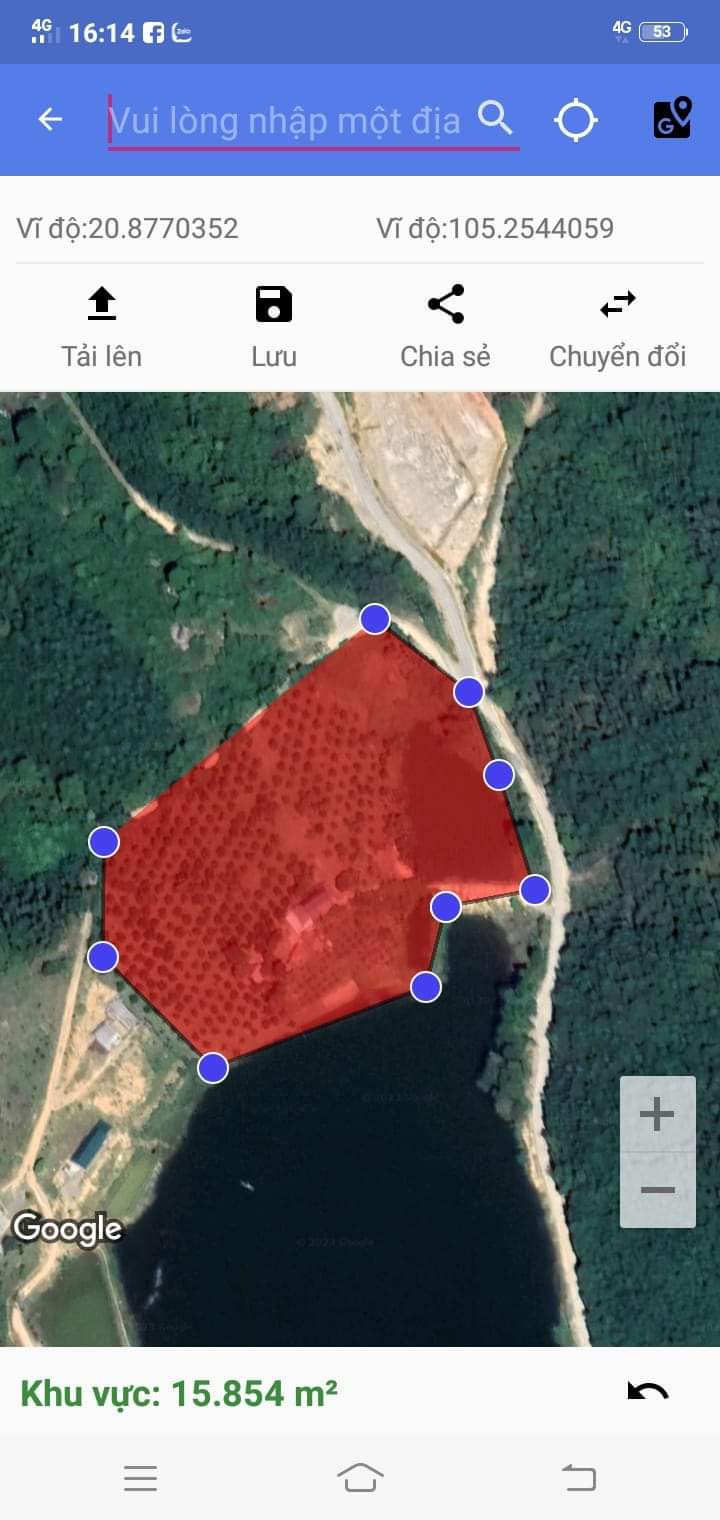Open the map type pin icon
720x1520 pixels.
tap(672, 119)
